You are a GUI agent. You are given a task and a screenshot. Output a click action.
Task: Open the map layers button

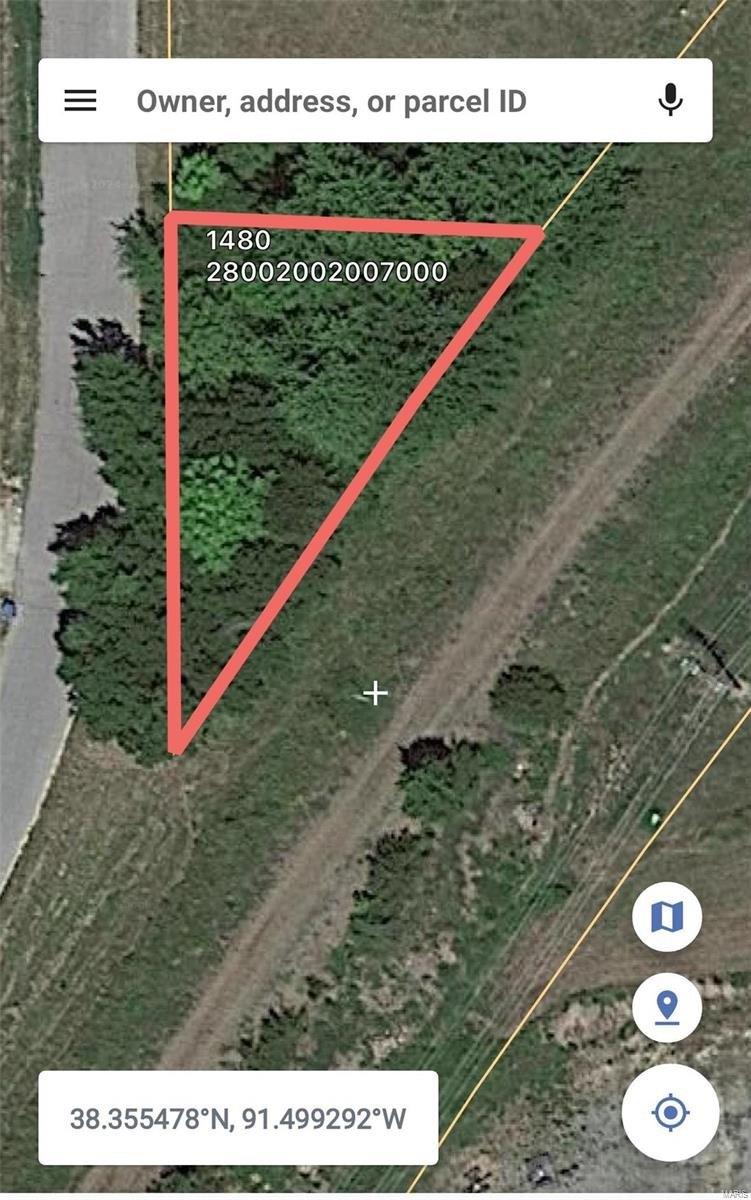(x=667, y=916)
